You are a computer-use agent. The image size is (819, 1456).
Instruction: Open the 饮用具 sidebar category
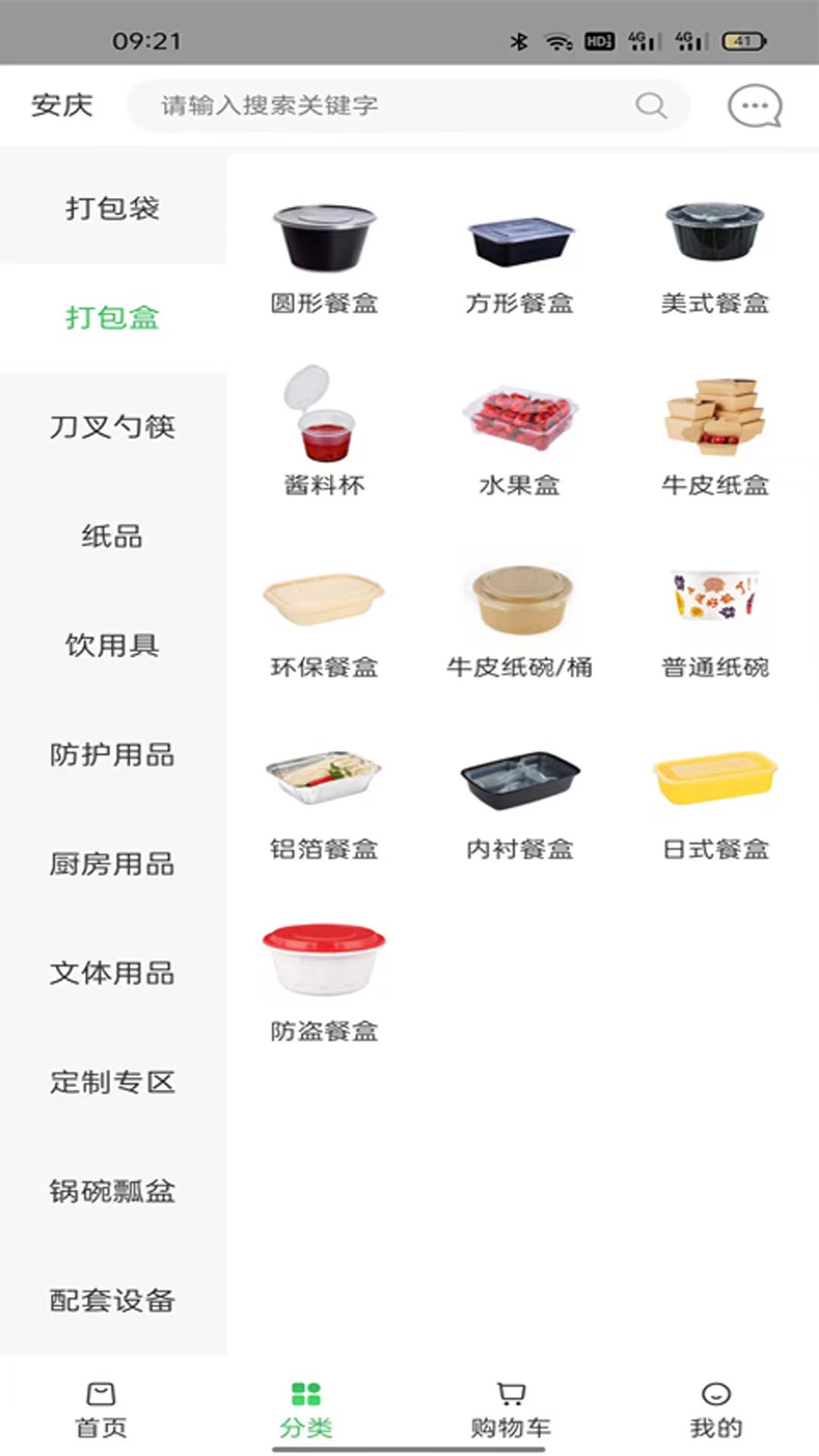click(x=112, y=646)
